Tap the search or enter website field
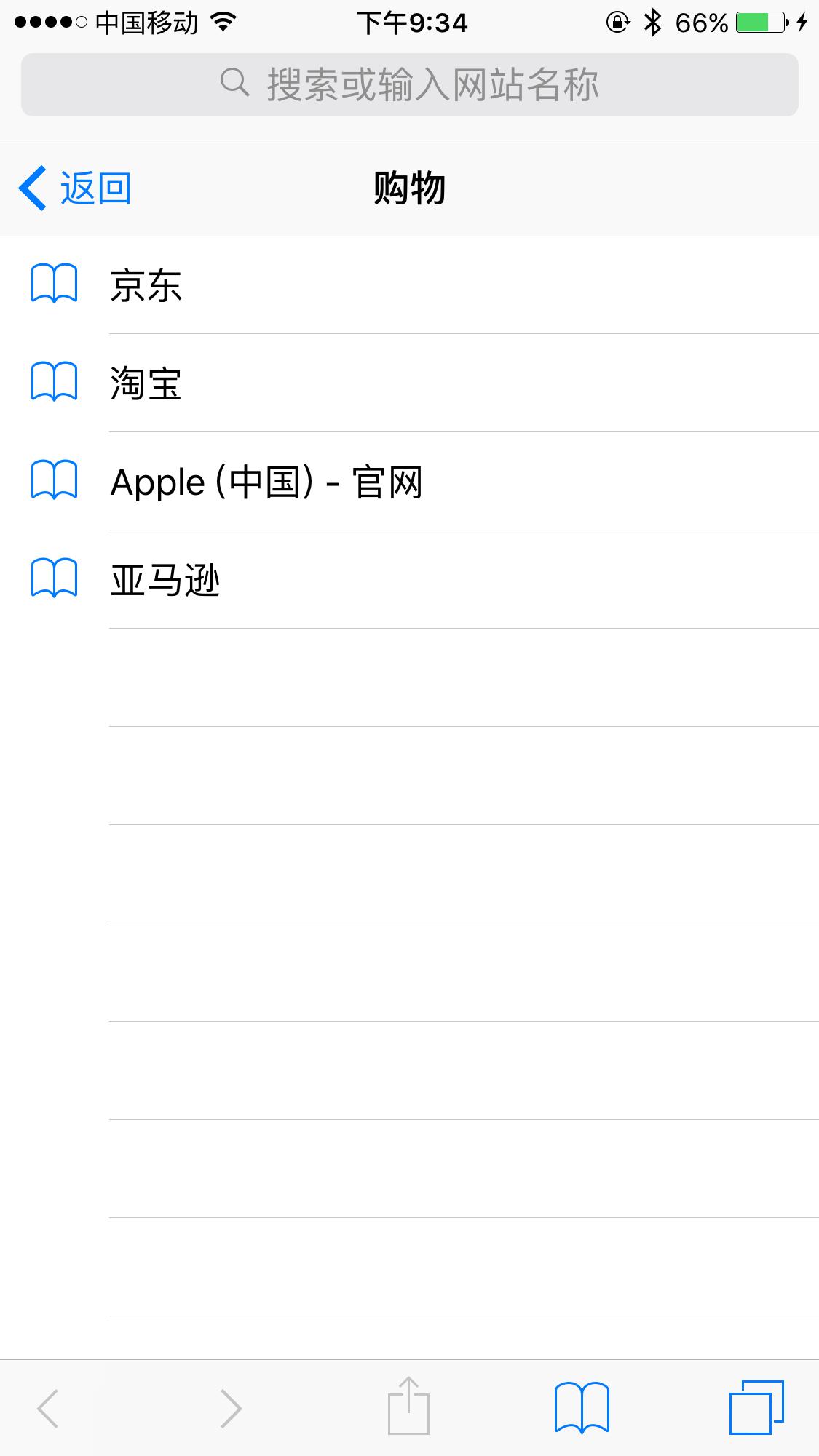 409,84
